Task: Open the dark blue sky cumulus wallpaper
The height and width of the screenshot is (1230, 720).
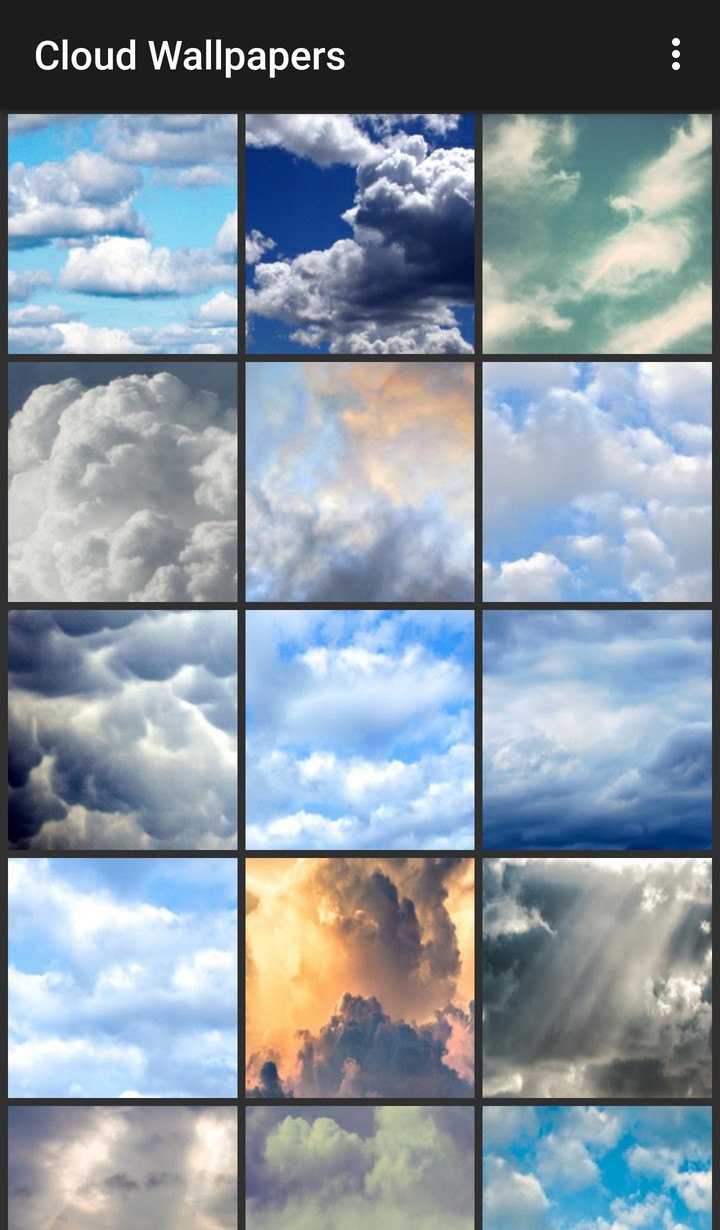Action: point(359,232)
